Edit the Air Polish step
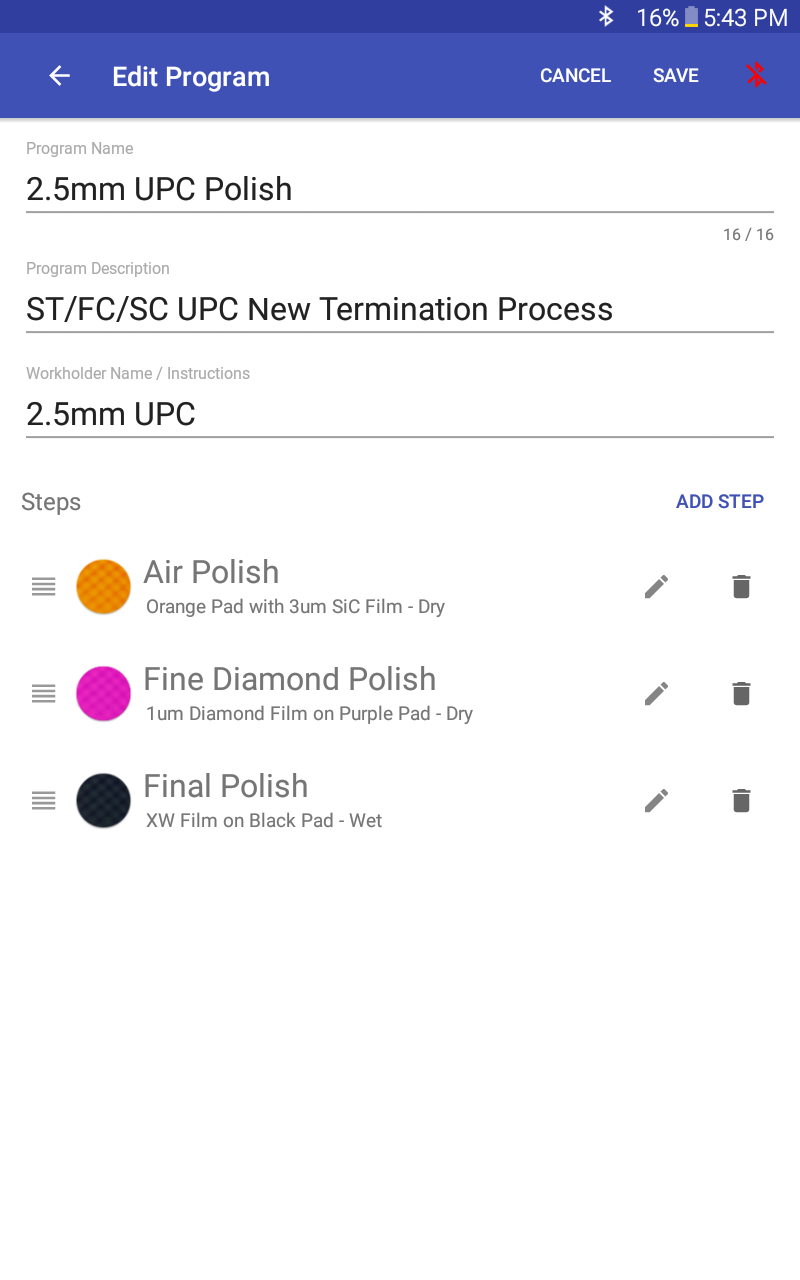 coord(656,587)
